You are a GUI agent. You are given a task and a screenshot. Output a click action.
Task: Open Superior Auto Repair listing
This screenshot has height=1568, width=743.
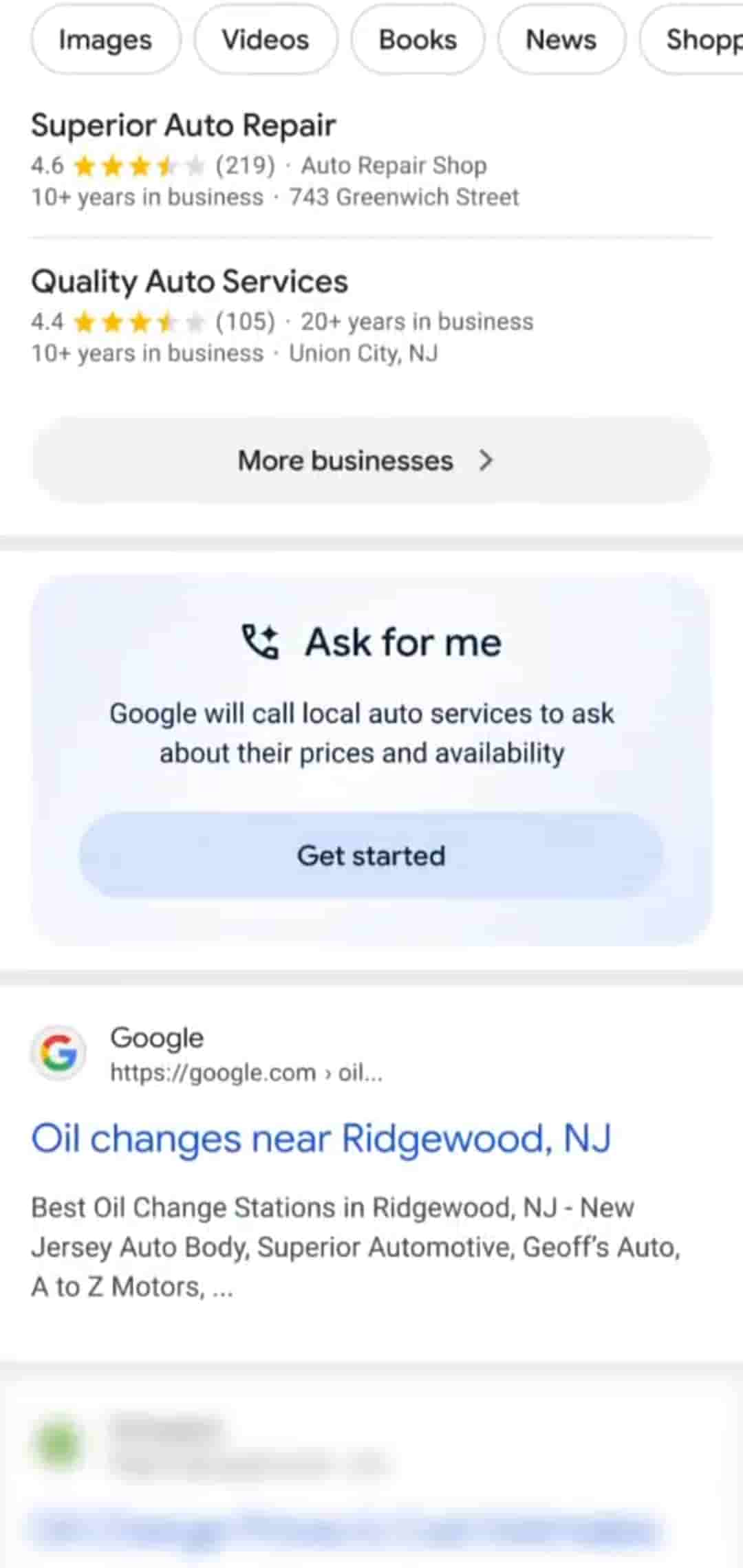click(184, 126)
